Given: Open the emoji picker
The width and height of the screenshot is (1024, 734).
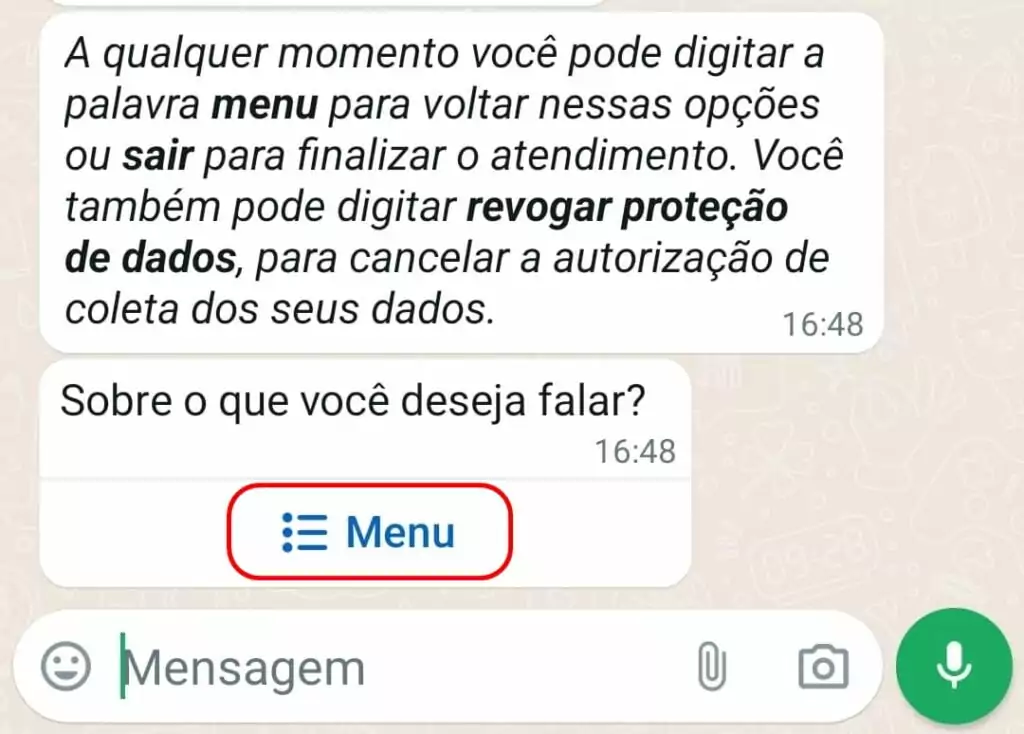Looking at the screenshot, I should point(66,665).
